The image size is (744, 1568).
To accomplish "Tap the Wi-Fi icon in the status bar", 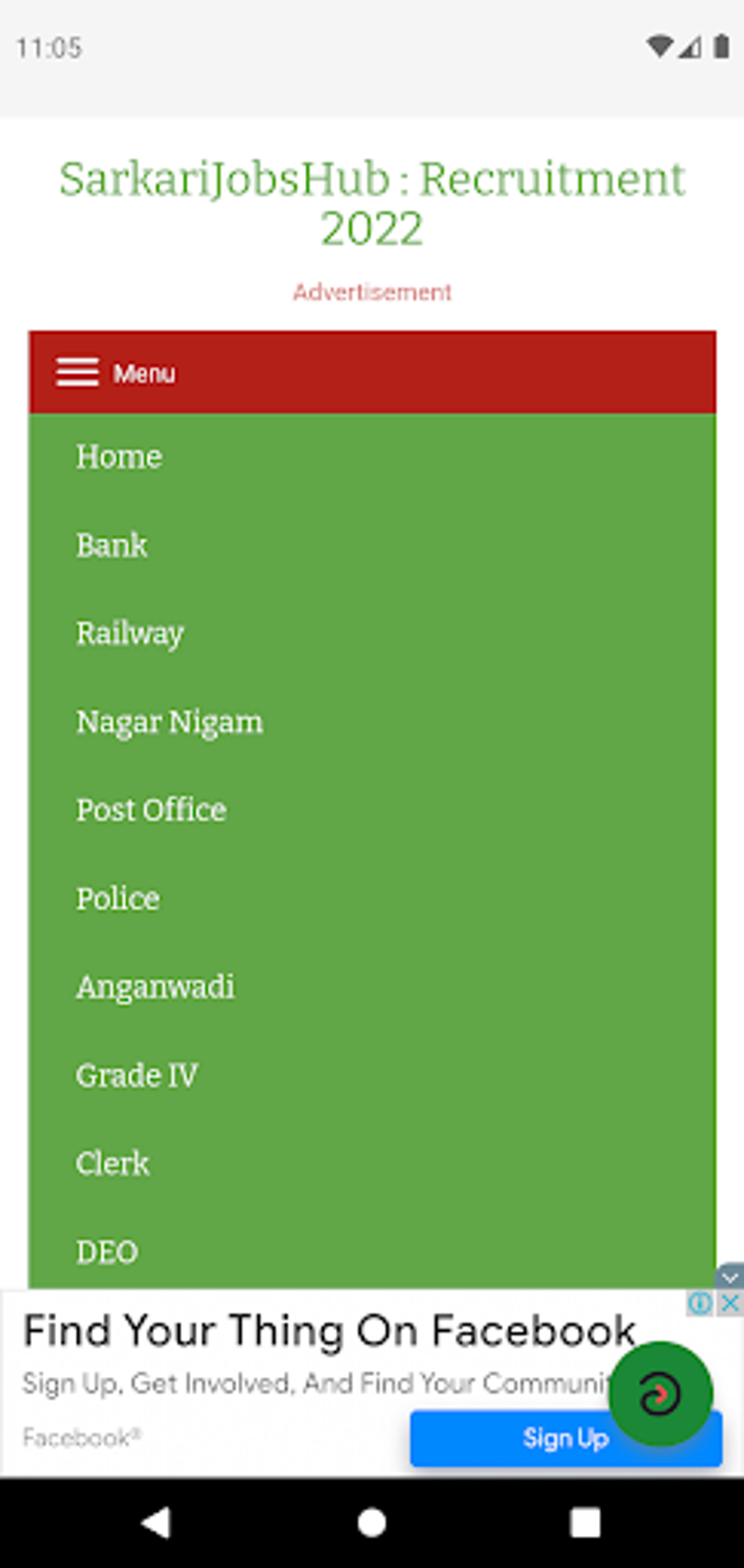I will click(x=660, y=45).
